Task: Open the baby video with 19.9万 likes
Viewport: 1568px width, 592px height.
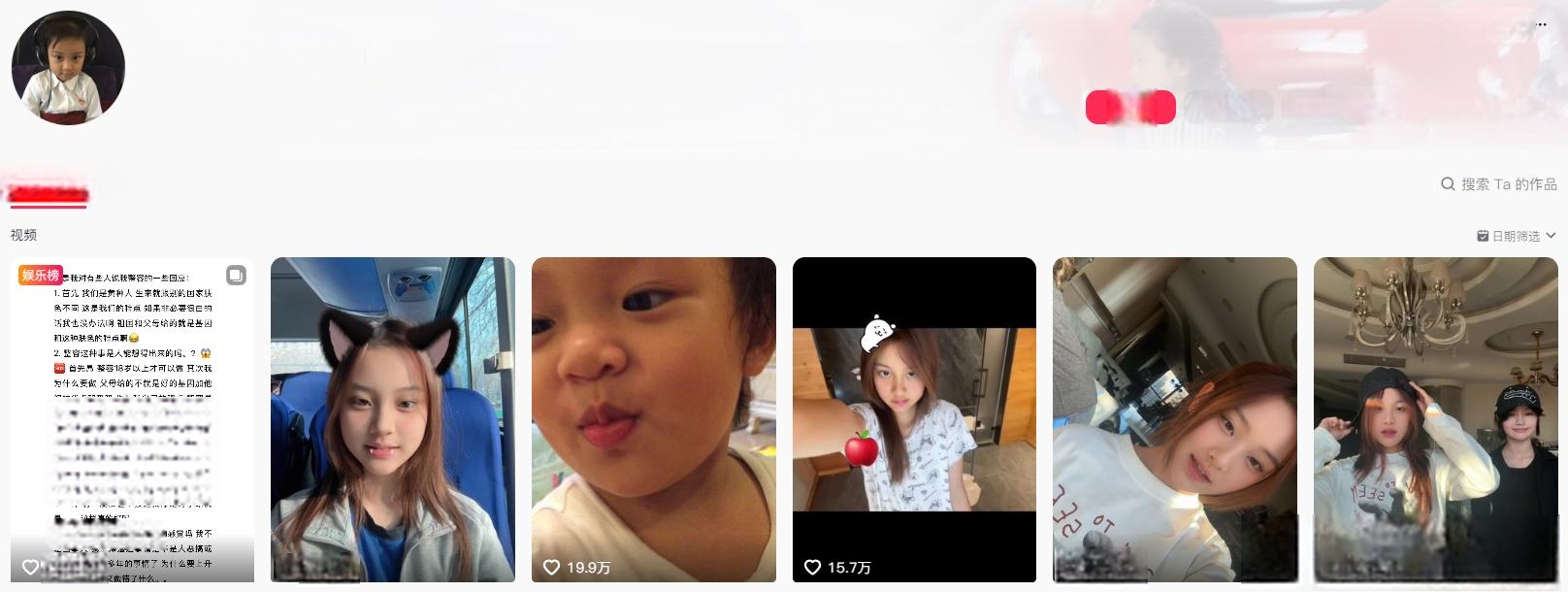Action: (x=653, y=419)
